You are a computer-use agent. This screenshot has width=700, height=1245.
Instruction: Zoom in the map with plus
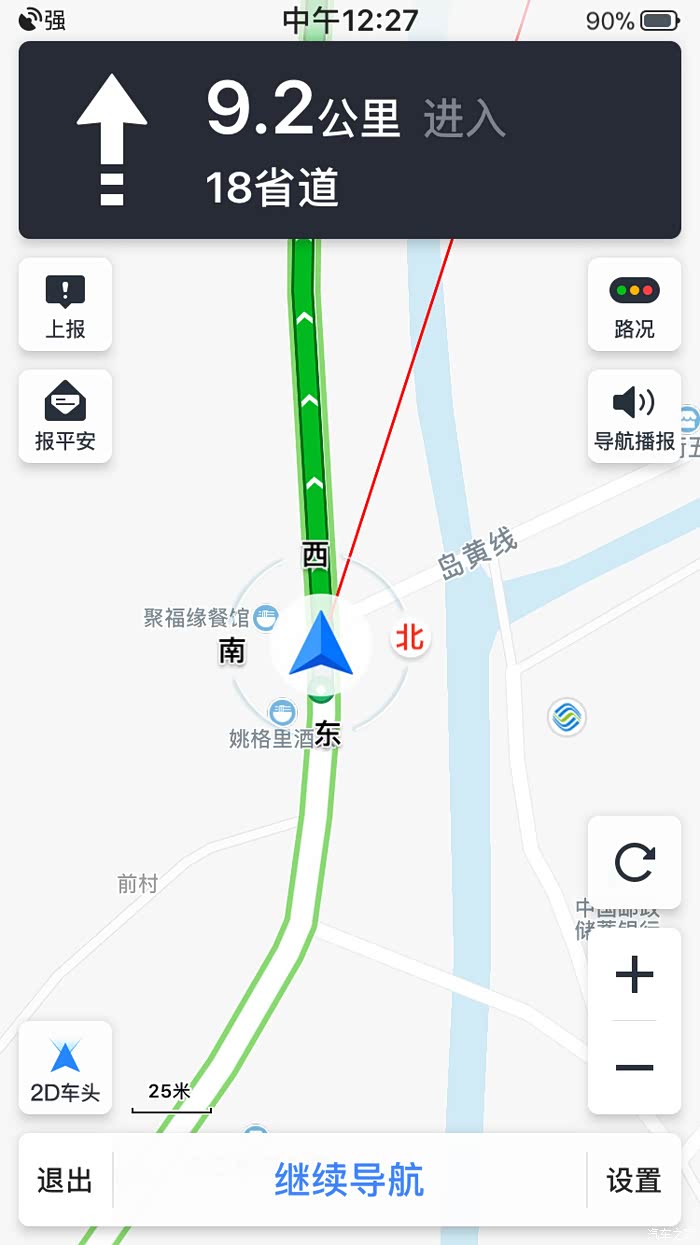tap(634, 975)
